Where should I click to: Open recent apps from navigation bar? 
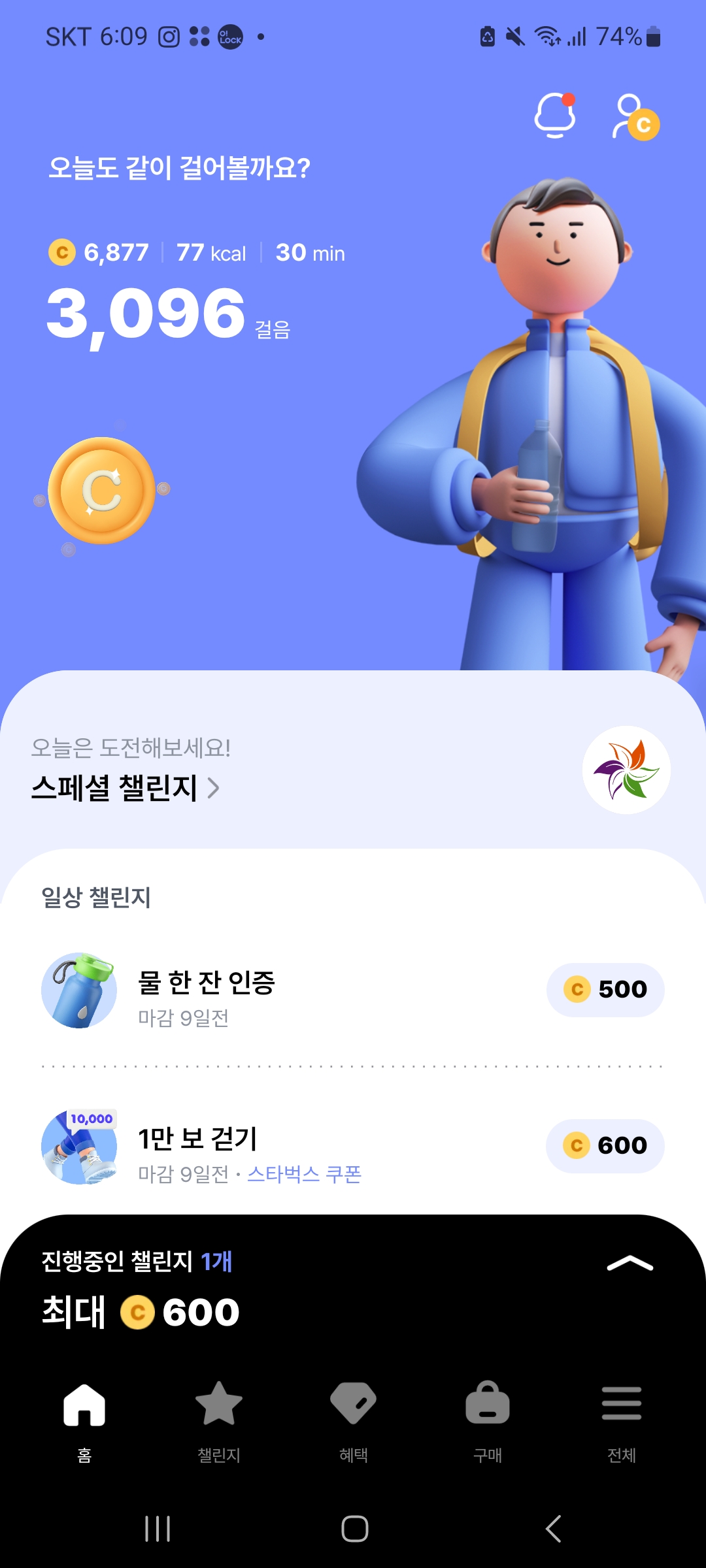[x=158, y=1529]
